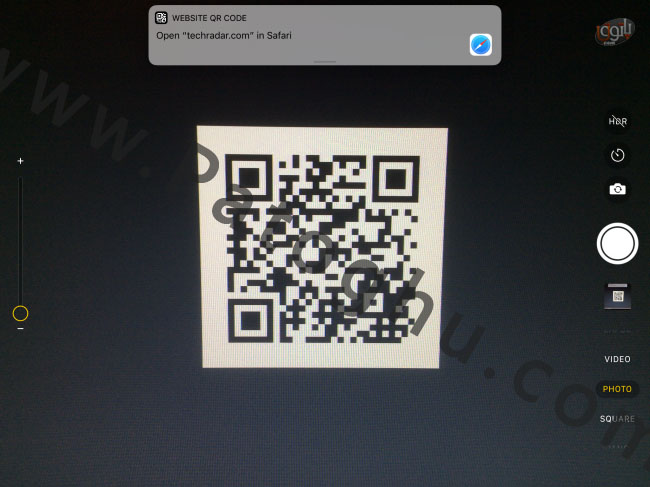Tap the zoom slider handle

pyautogui.click(x=20, y=313)
